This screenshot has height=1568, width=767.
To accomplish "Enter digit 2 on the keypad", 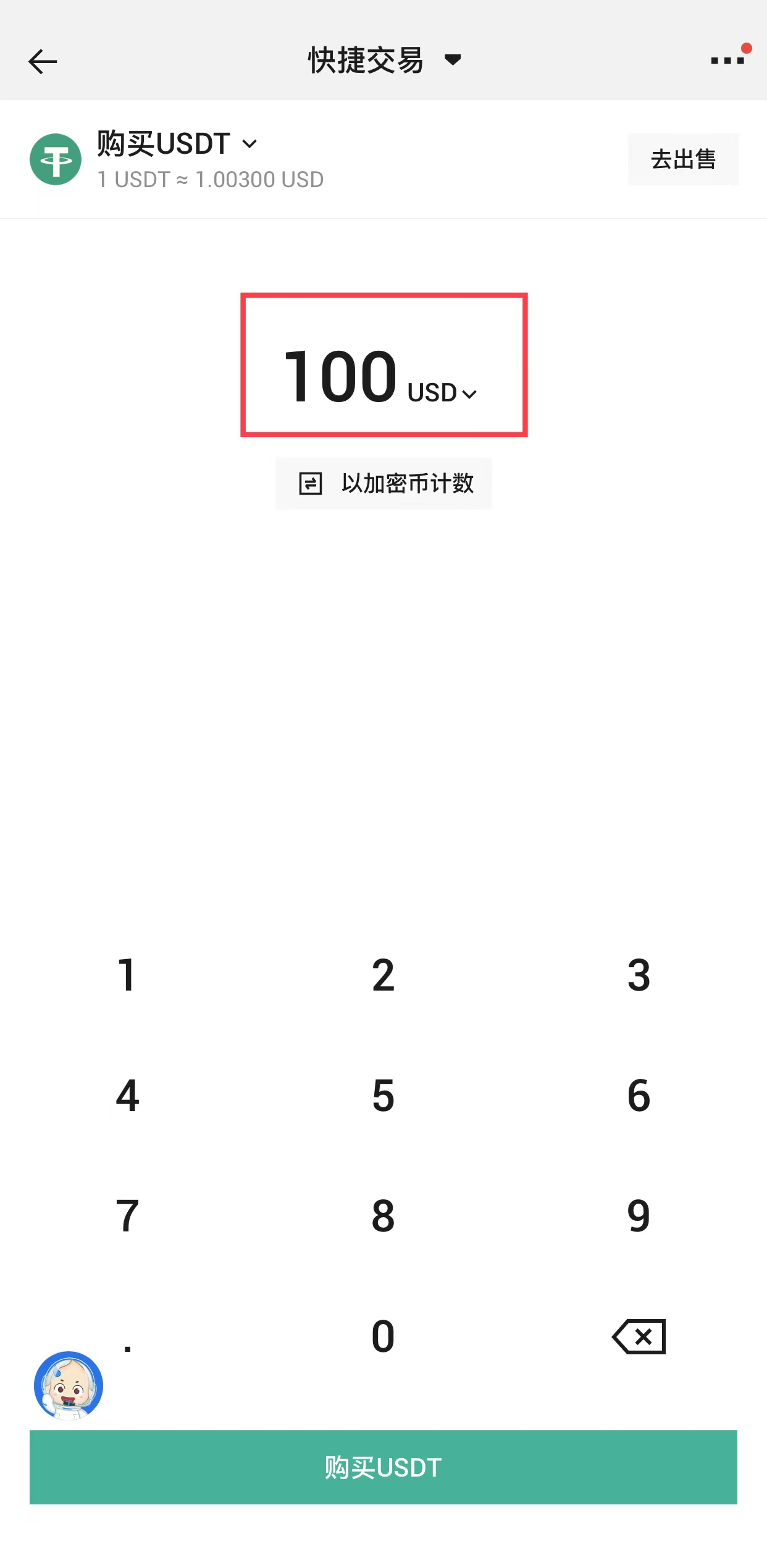I will point(383,975).
